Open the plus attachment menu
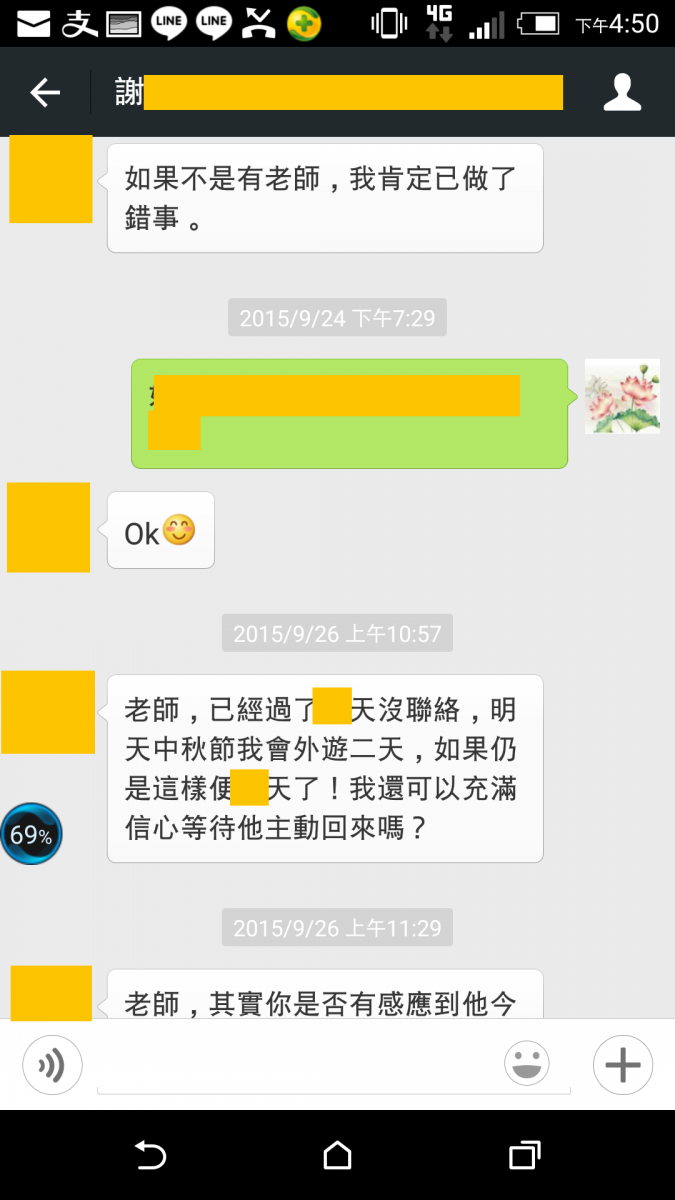 coord(622,1065)
